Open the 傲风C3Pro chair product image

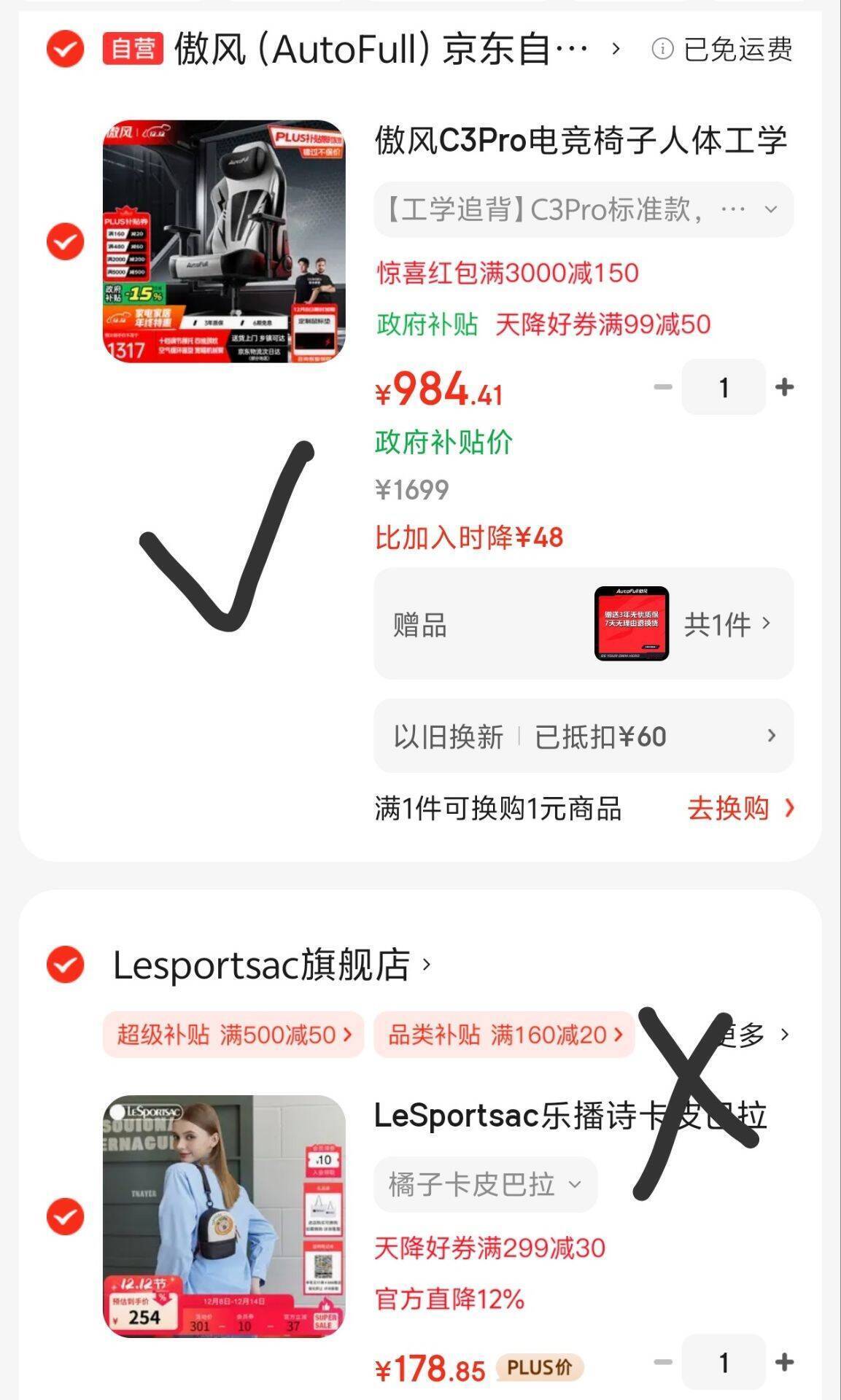224,241
